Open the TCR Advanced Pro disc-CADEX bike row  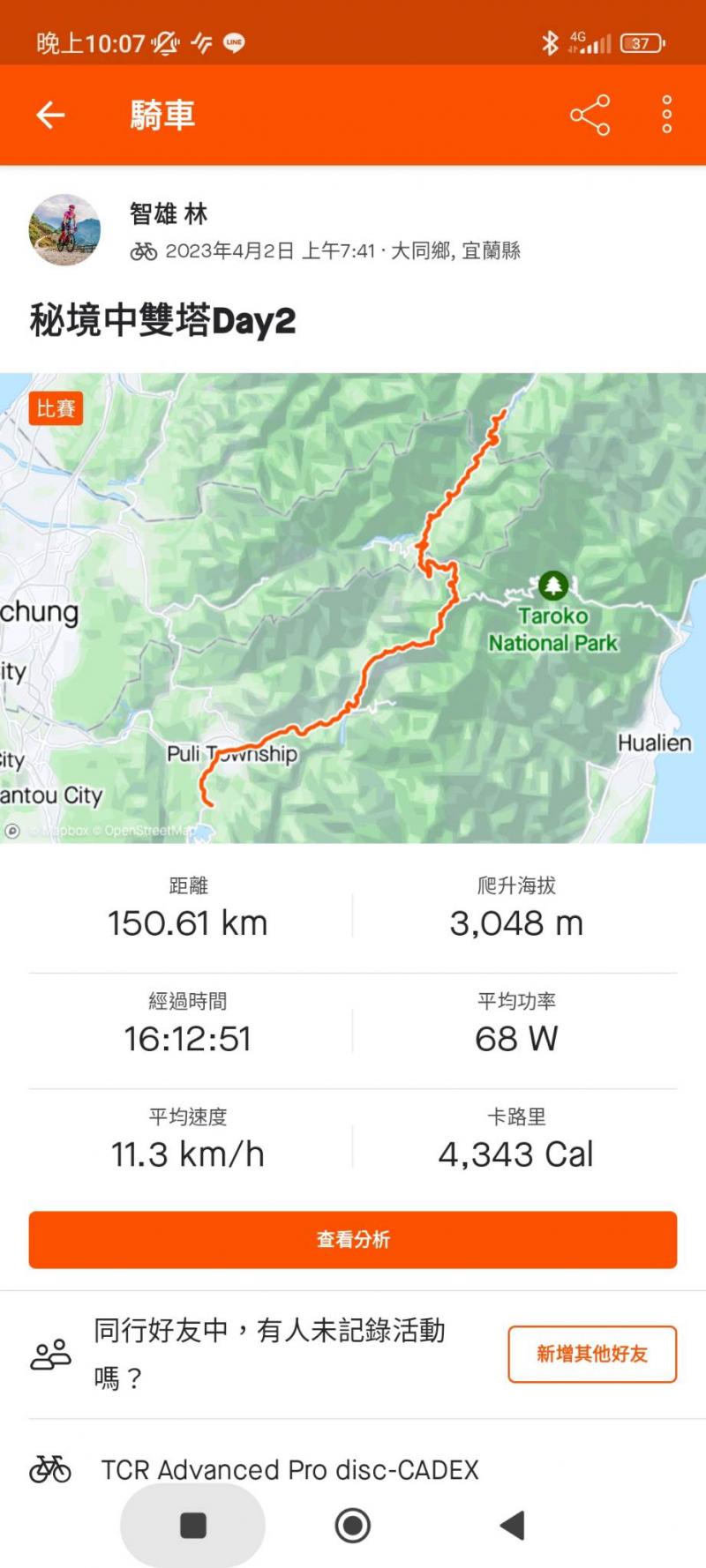[291, 1469]
